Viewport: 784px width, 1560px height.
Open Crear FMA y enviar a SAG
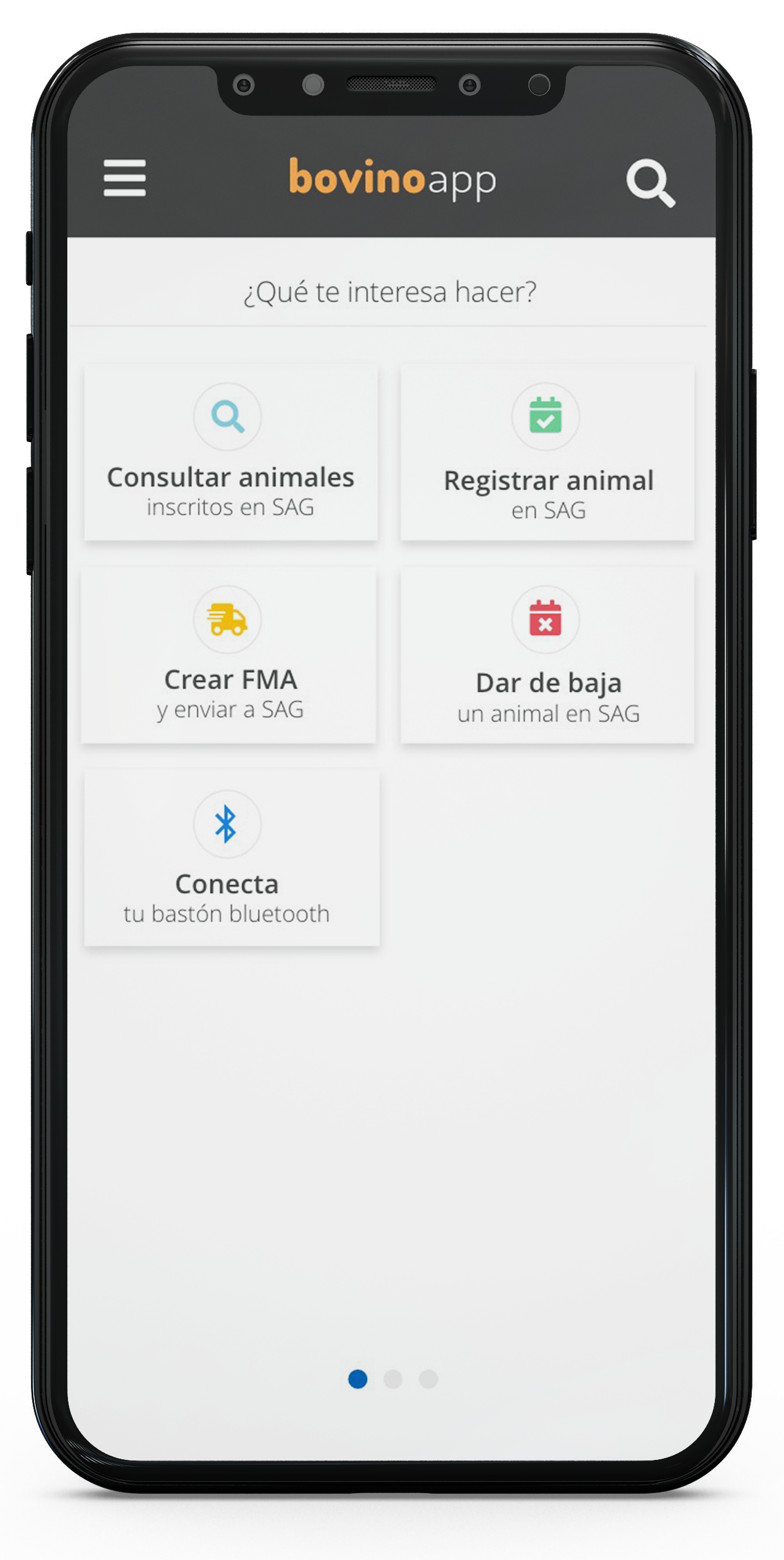(229, 656)
